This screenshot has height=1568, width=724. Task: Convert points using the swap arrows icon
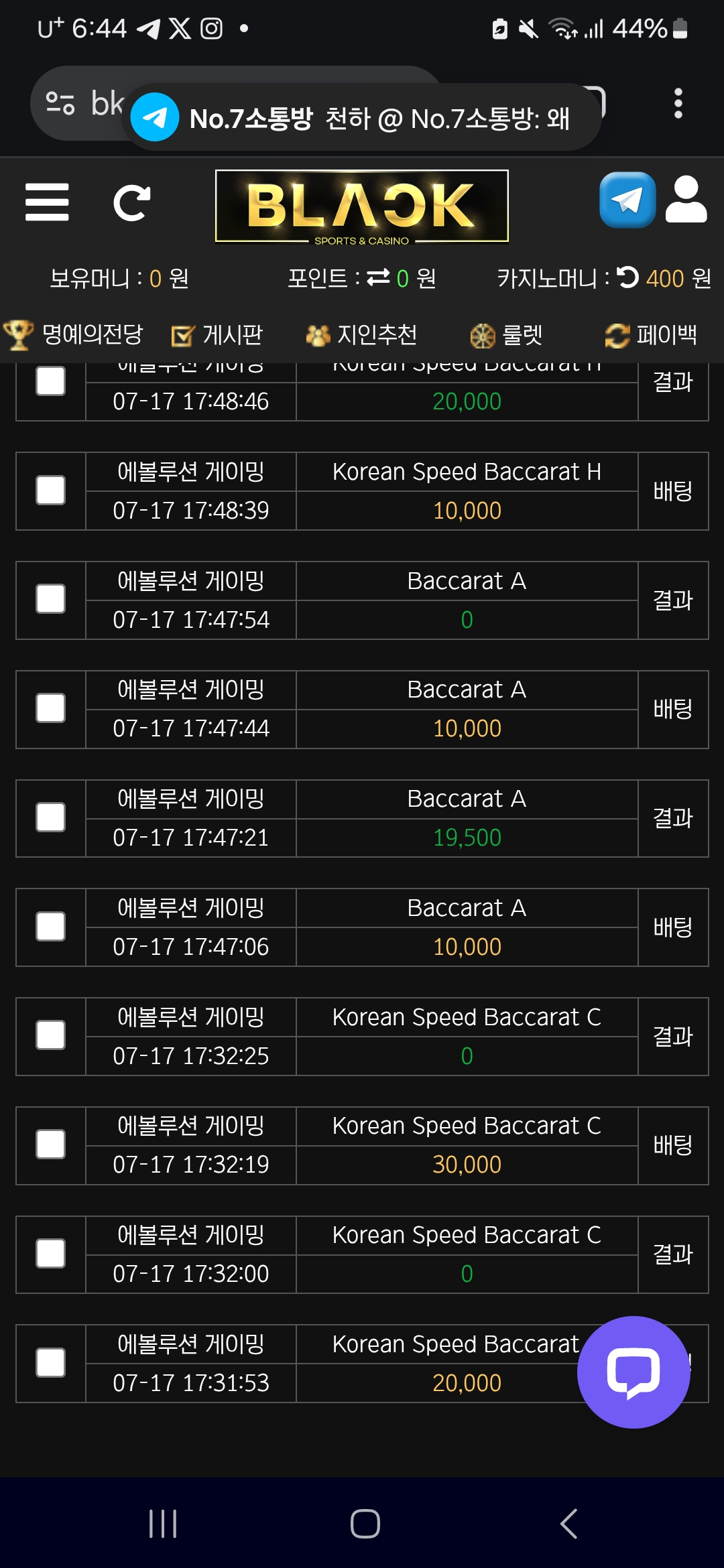point(379,277)
